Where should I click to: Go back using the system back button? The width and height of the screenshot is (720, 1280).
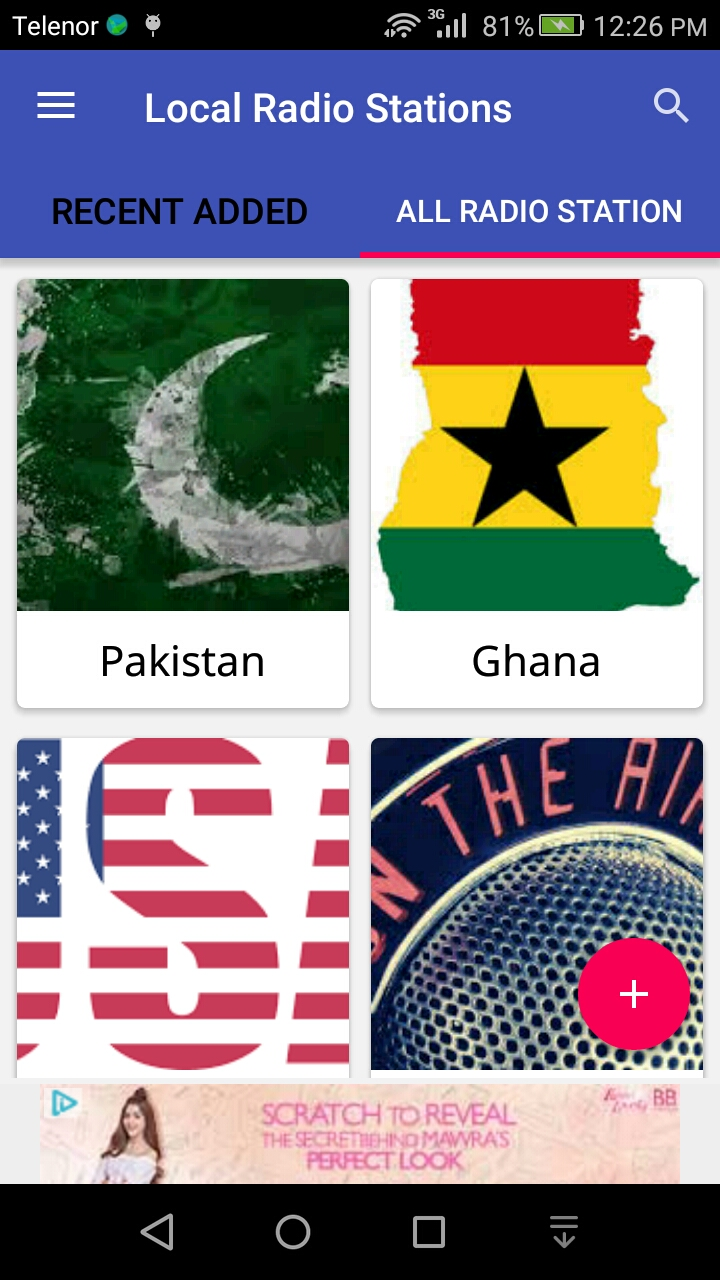coord(157,1232)
